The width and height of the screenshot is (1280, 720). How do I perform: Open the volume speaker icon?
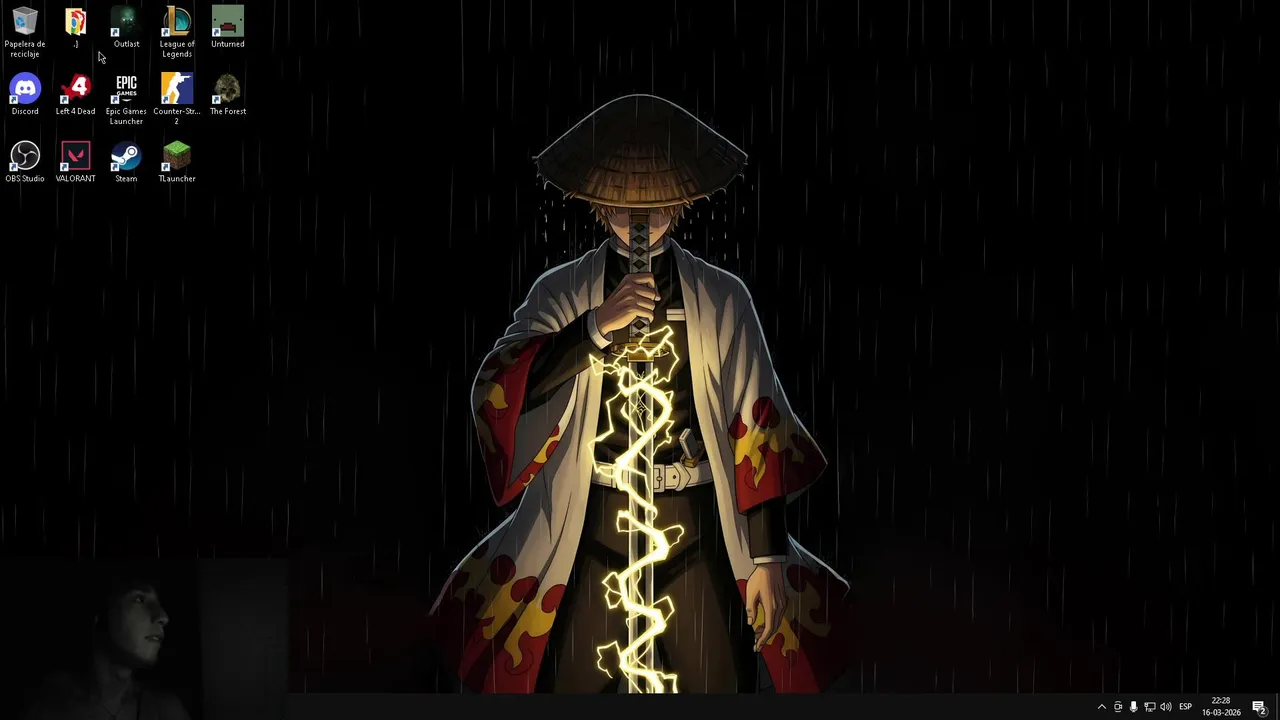[1166, 707]
